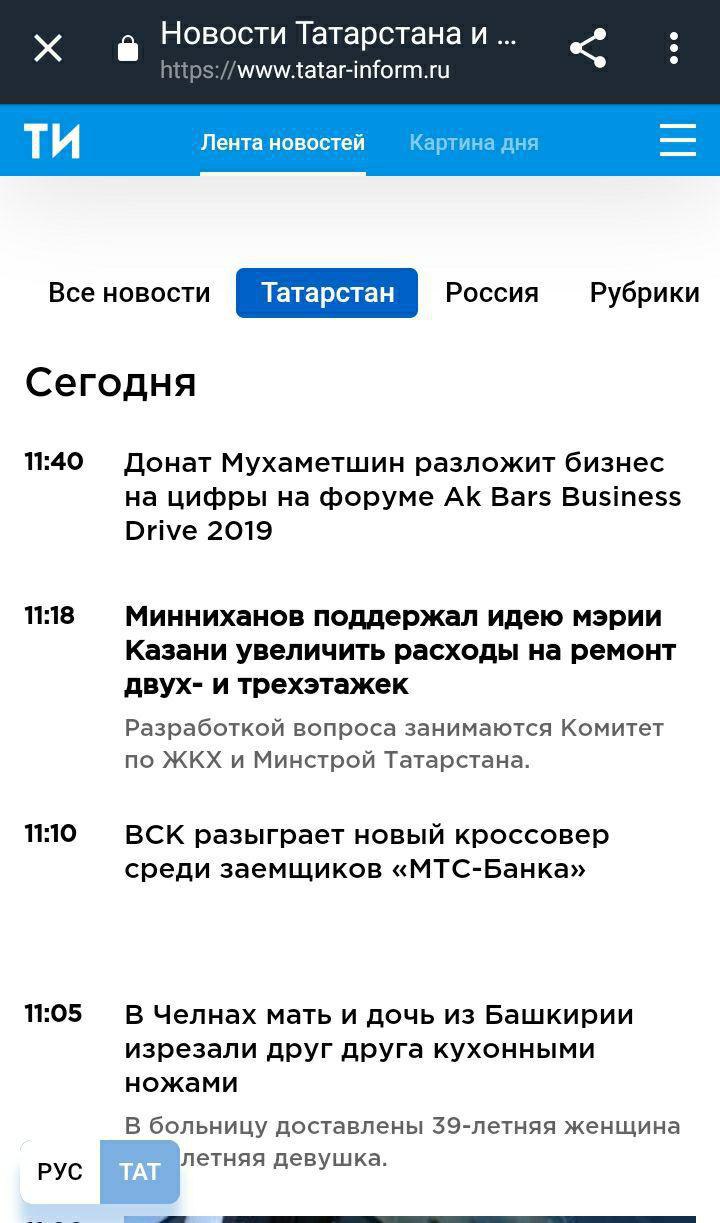Open the ВСК crossover giveaway article
The height and width of the screenshot is (1223, 720).
click(366, 851)
